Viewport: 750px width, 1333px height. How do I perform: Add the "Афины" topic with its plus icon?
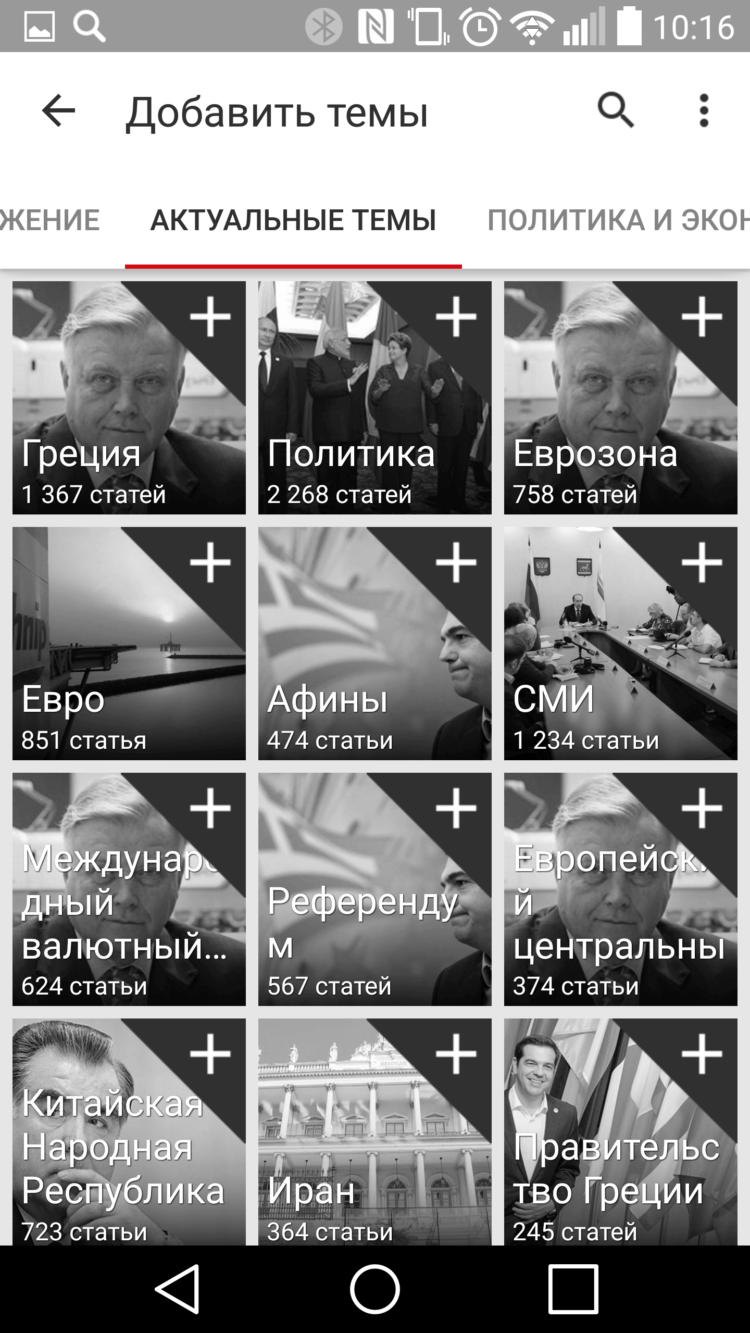click(457, 562)
